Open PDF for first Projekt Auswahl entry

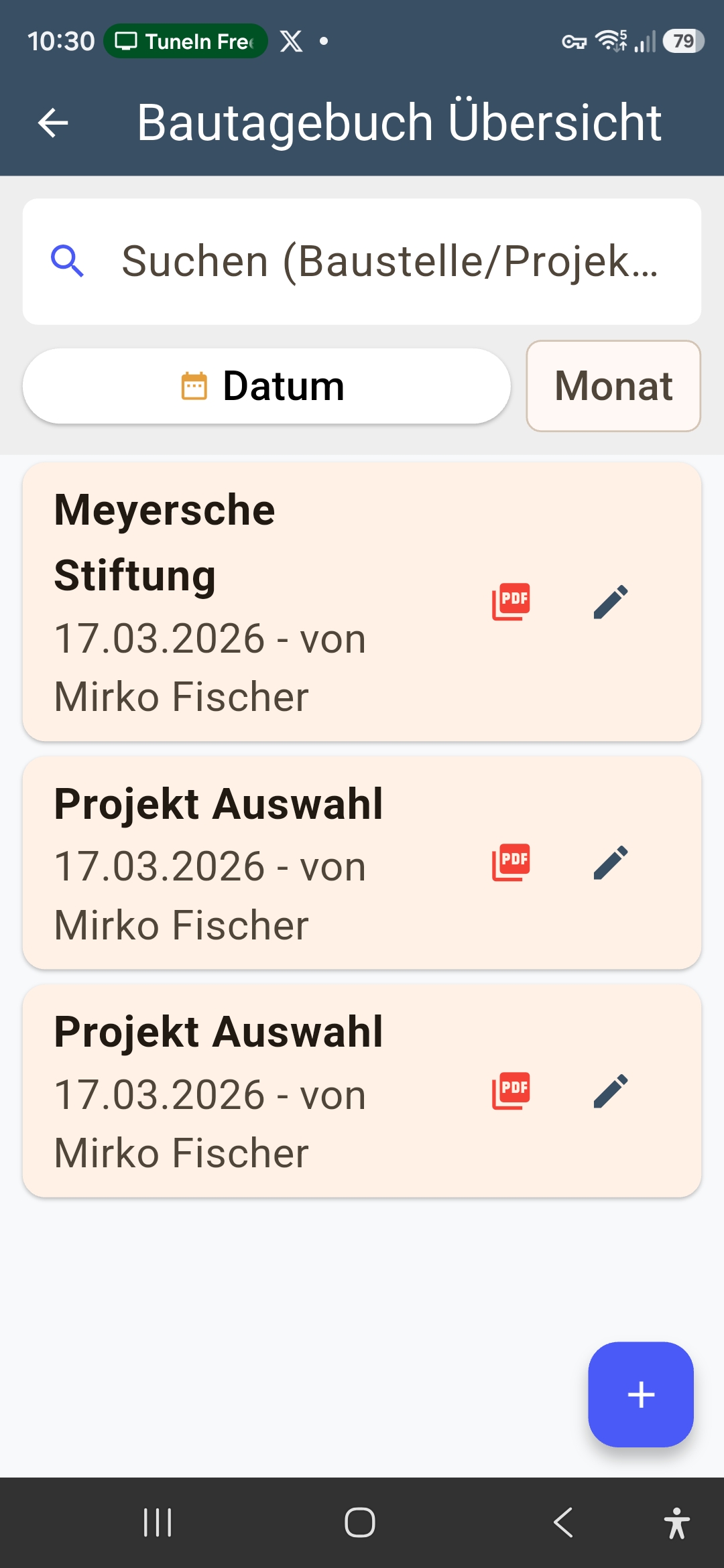click(511, 863)
